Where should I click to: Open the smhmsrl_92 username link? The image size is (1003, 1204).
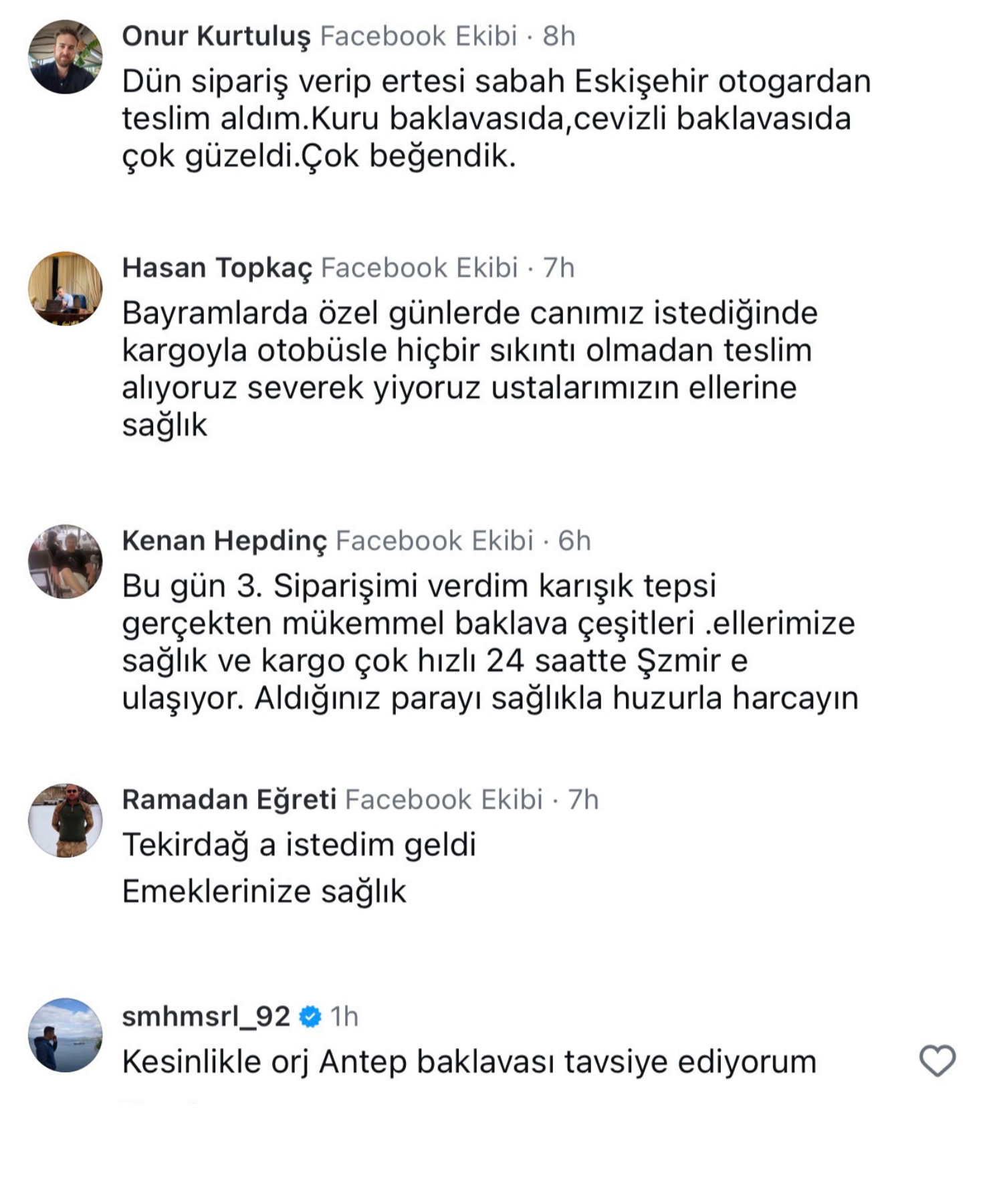[x=206, y=1017]
